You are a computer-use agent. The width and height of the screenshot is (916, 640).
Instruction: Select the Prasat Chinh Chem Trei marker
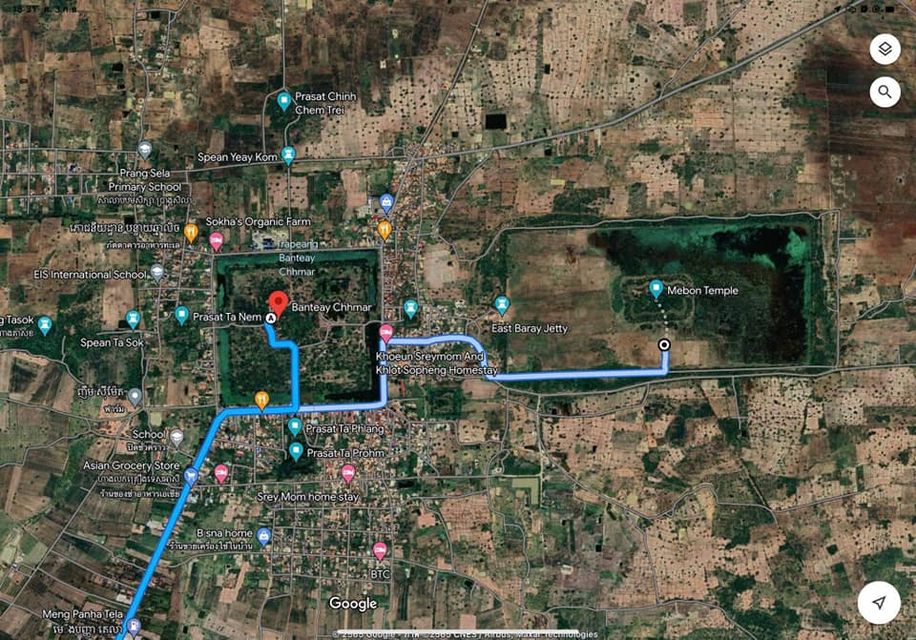[284, 100]
